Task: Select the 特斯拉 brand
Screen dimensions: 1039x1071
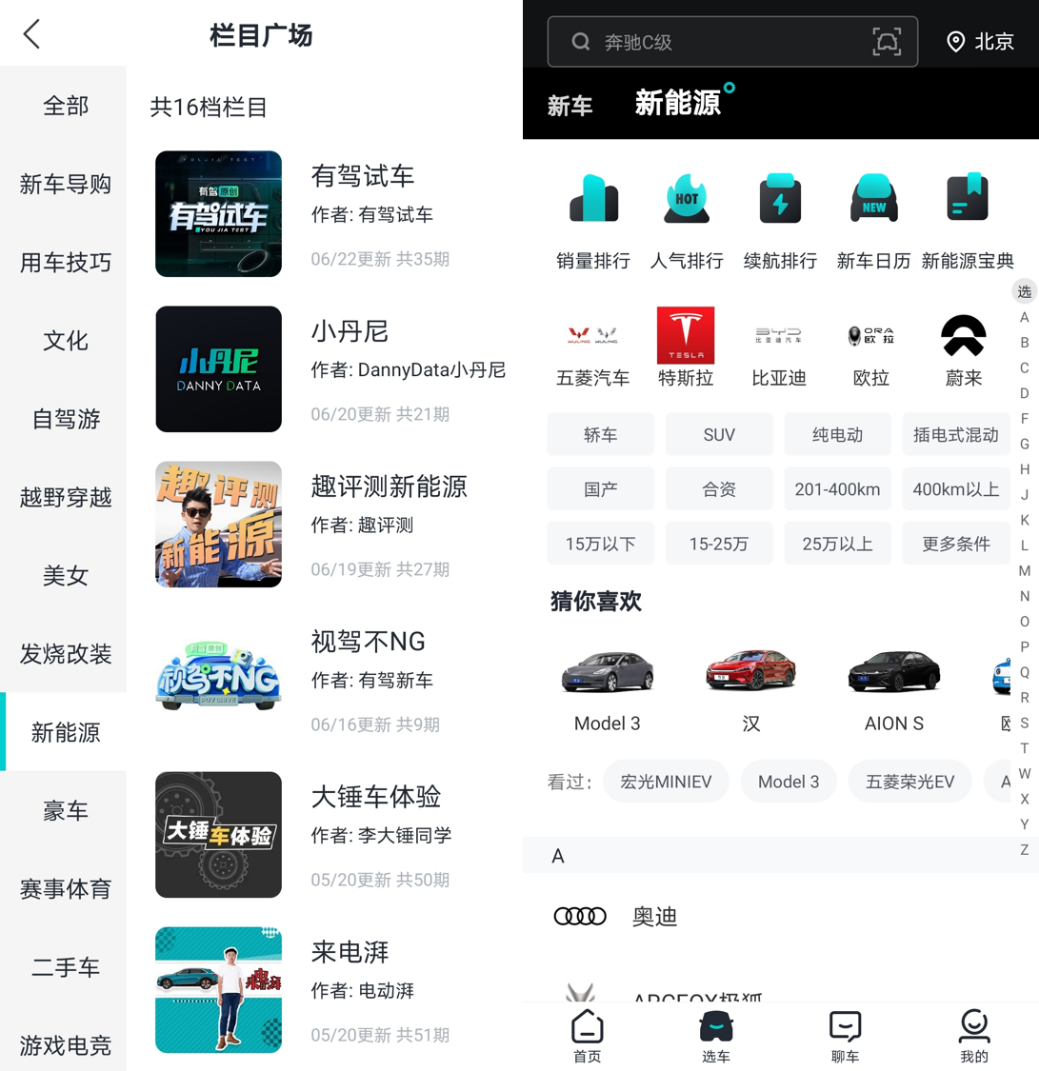Action: (x=685, y=347)
